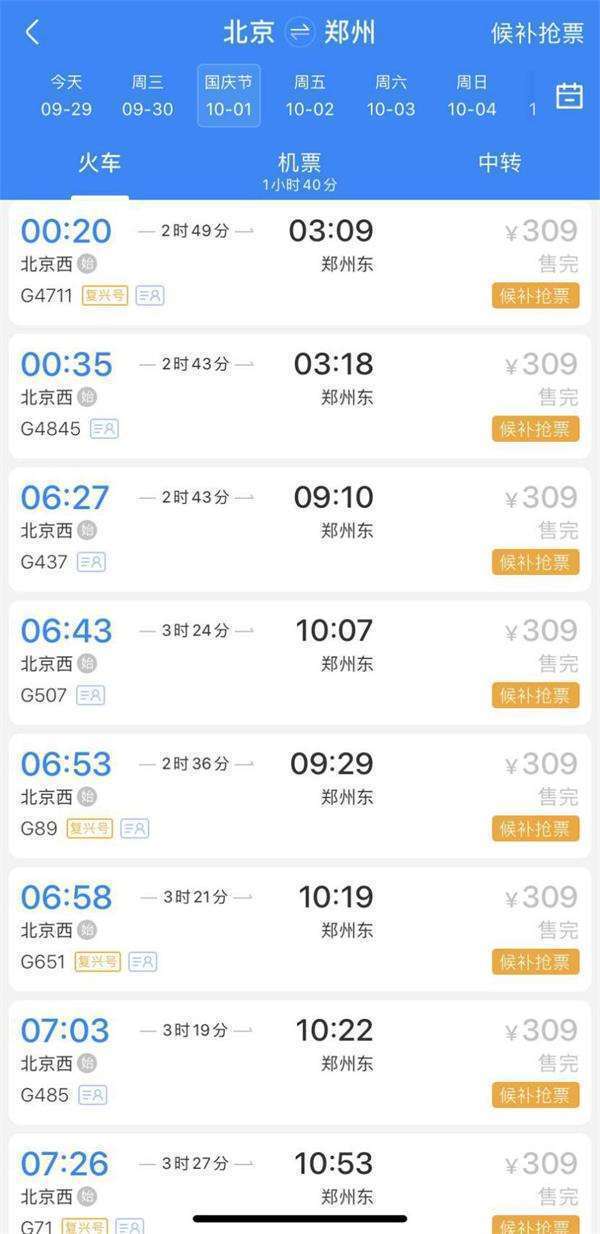Open 候补抢票 in the header

pyautogui.click(x=537, y=33)
